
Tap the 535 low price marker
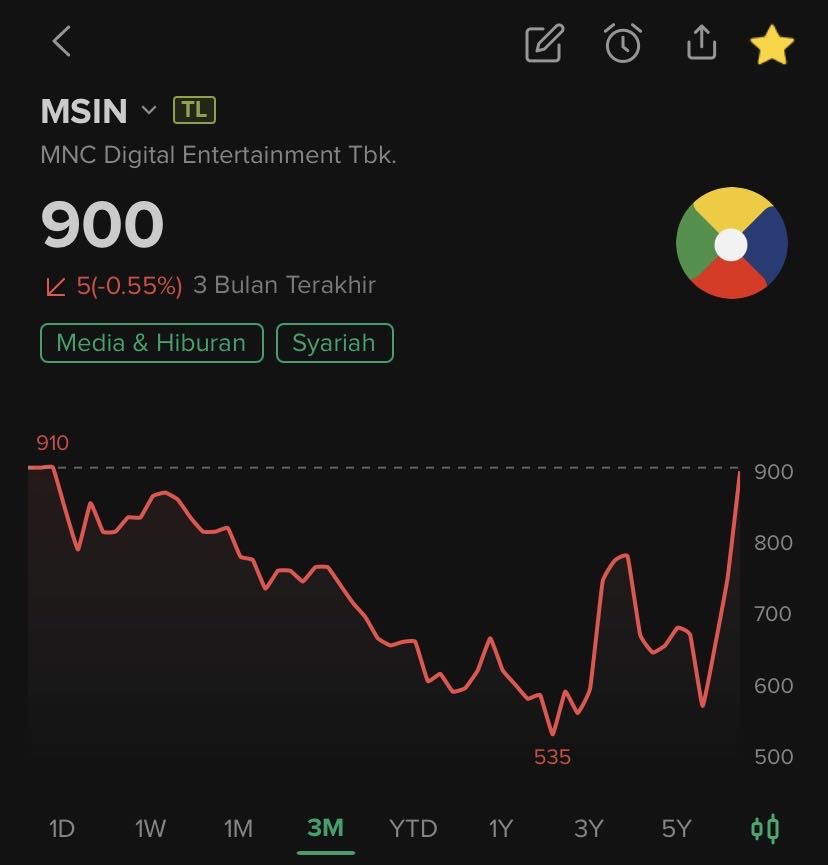(554, 757)
